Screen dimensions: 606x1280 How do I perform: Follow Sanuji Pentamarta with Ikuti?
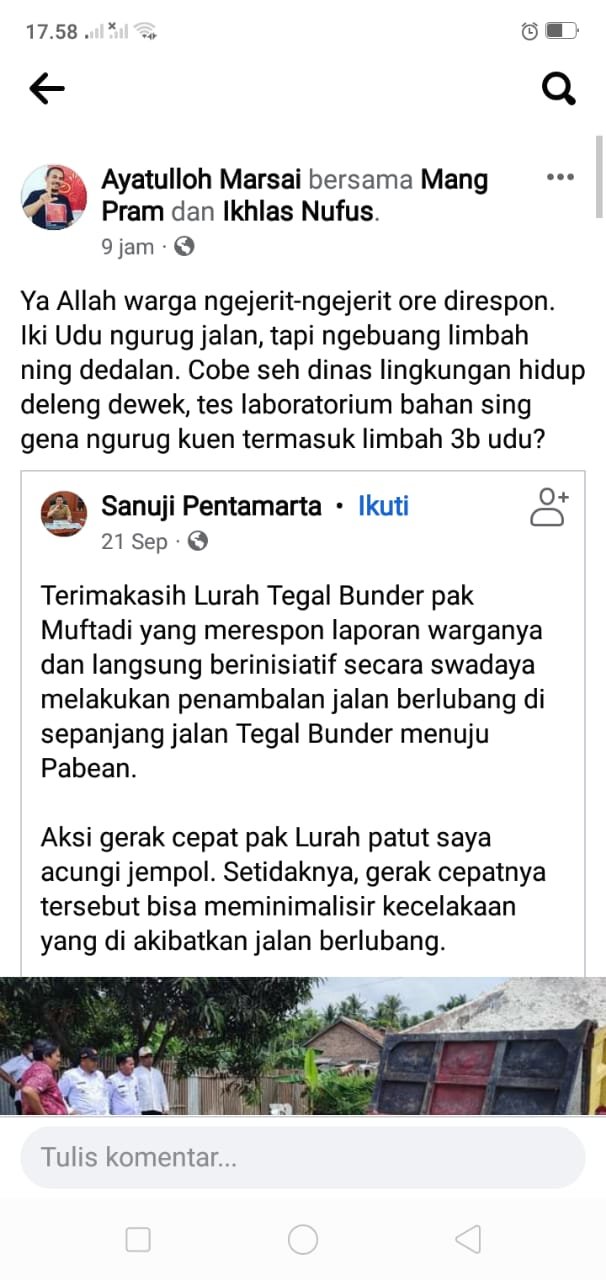(x=383, y=506)
